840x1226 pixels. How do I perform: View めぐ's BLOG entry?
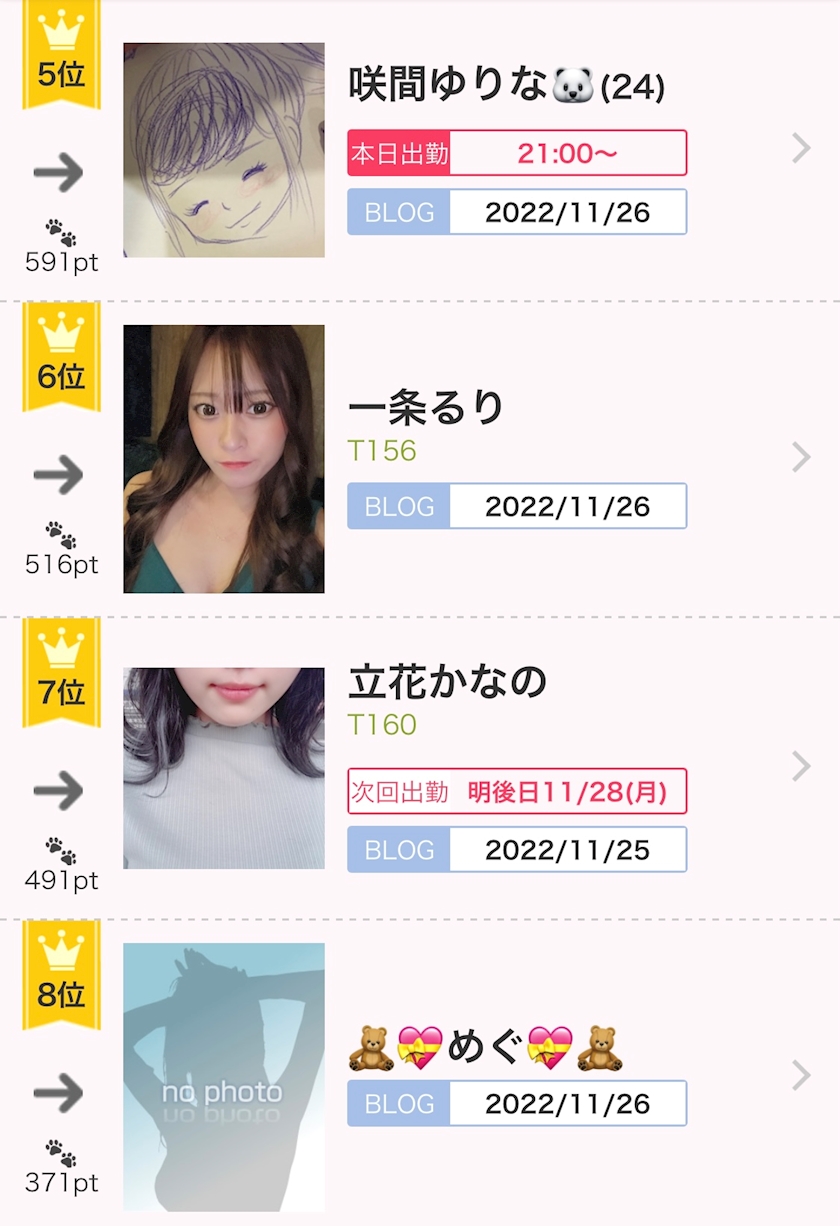tap(517, 1103)
